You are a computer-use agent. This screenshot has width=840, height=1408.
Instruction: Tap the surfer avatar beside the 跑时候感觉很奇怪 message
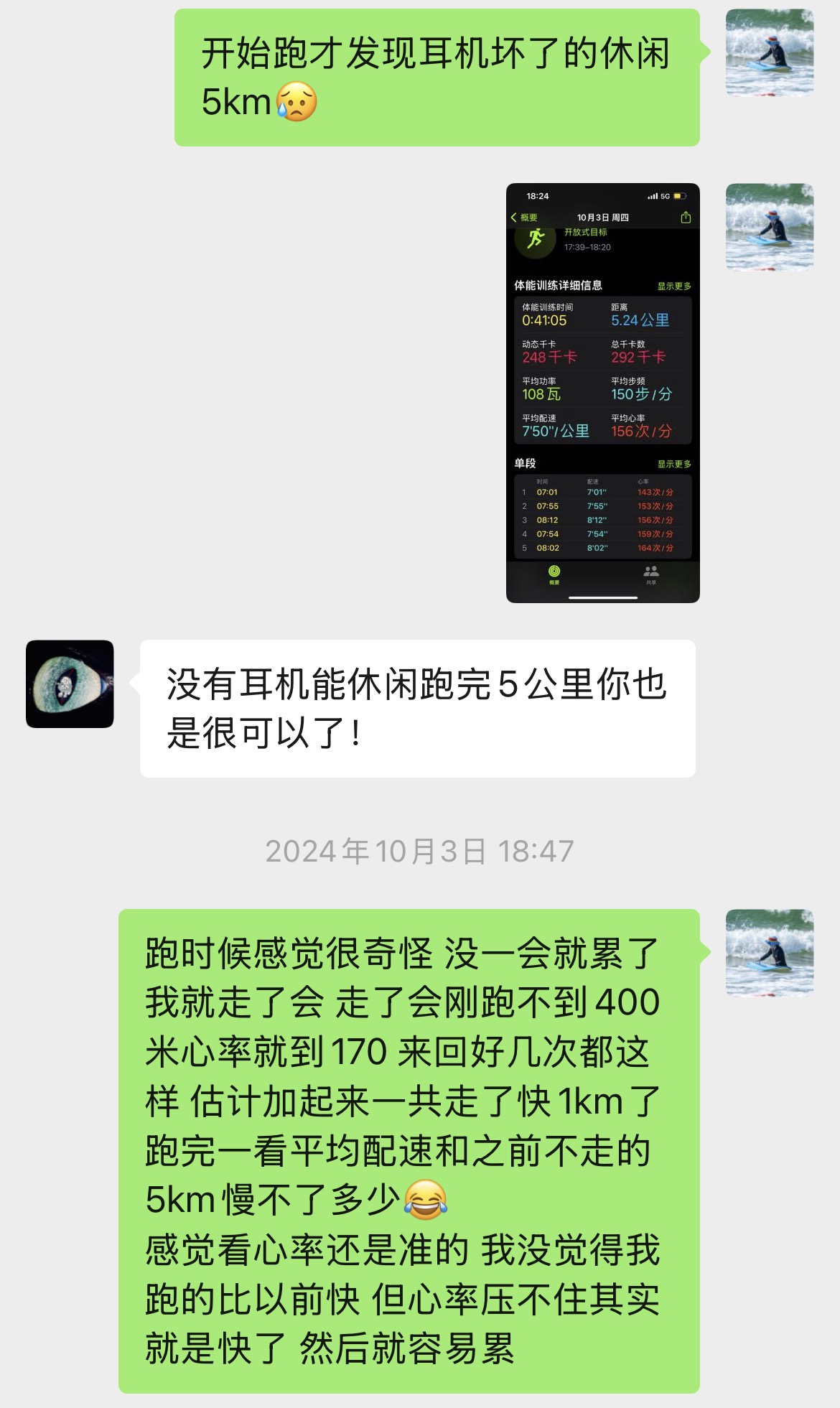point(769,953)
